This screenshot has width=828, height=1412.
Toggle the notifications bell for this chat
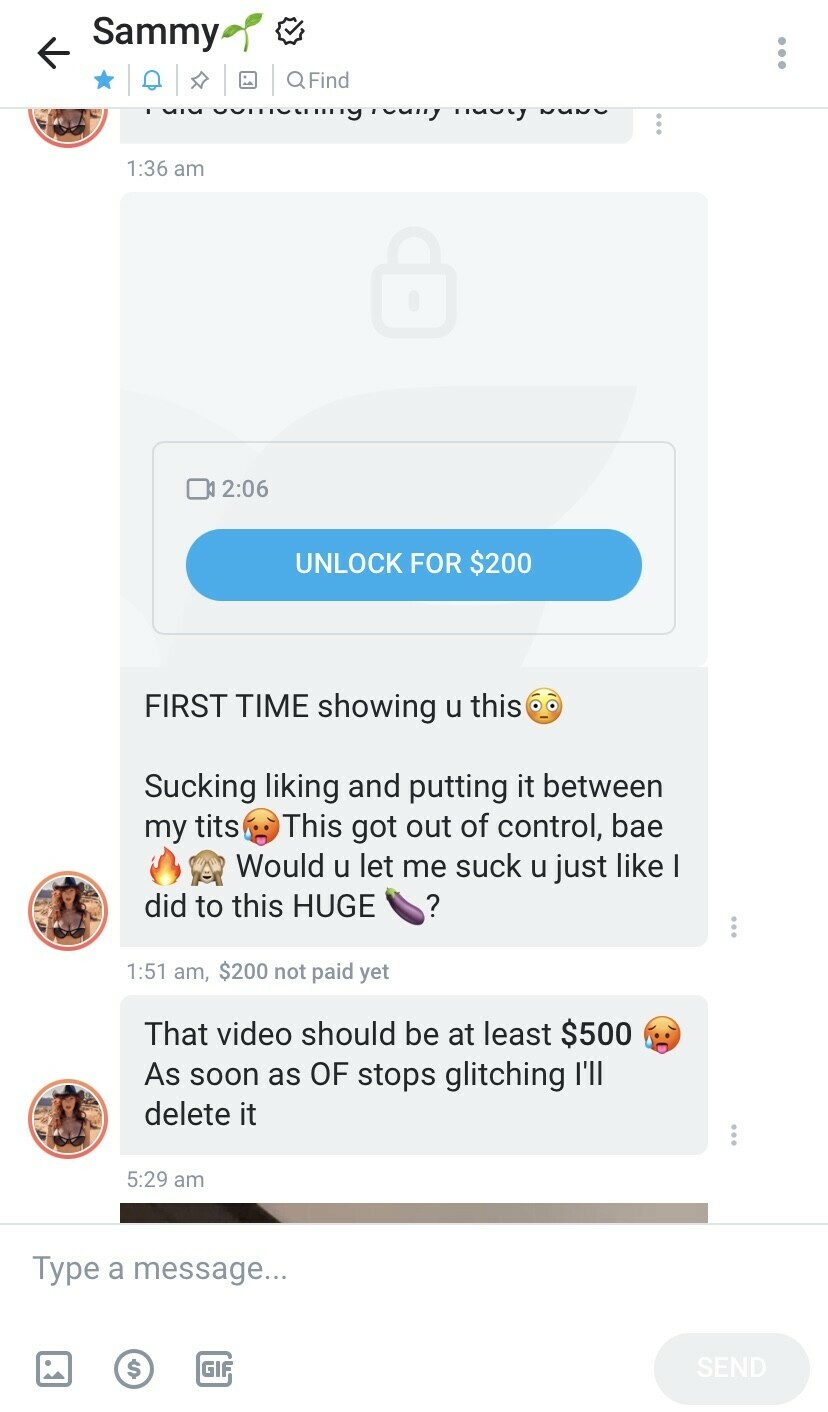[x=152, y=80]
